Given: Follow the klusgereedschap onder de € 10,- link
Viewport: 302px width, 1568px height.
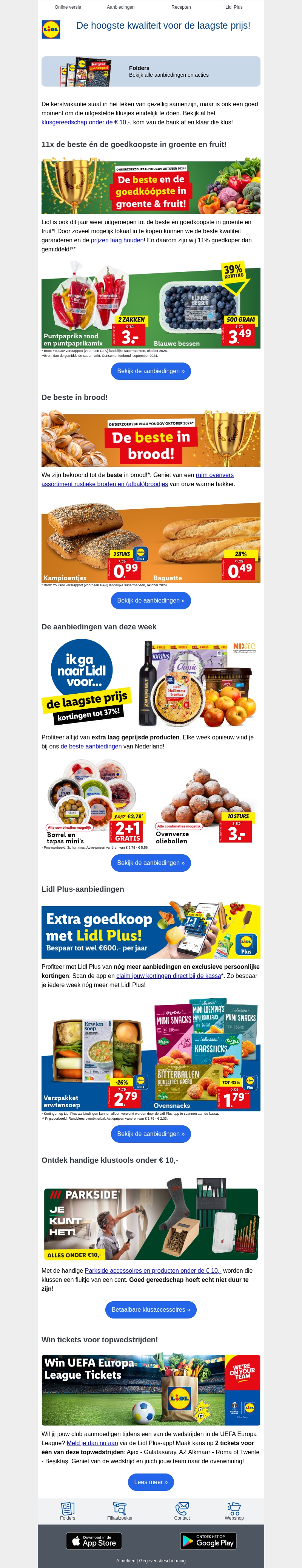Looking at the screenshot, I should pyautogui.click(x=85, y=122).
